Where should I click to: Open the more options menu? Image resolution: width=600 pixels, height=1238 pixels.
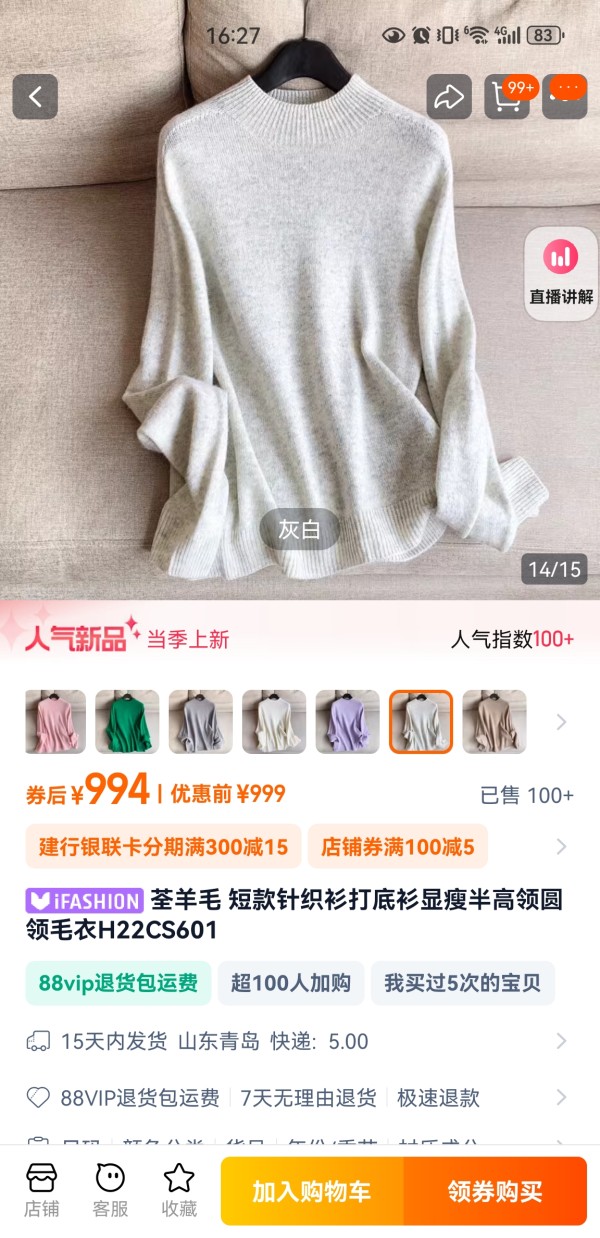click(x=565, y=97)
